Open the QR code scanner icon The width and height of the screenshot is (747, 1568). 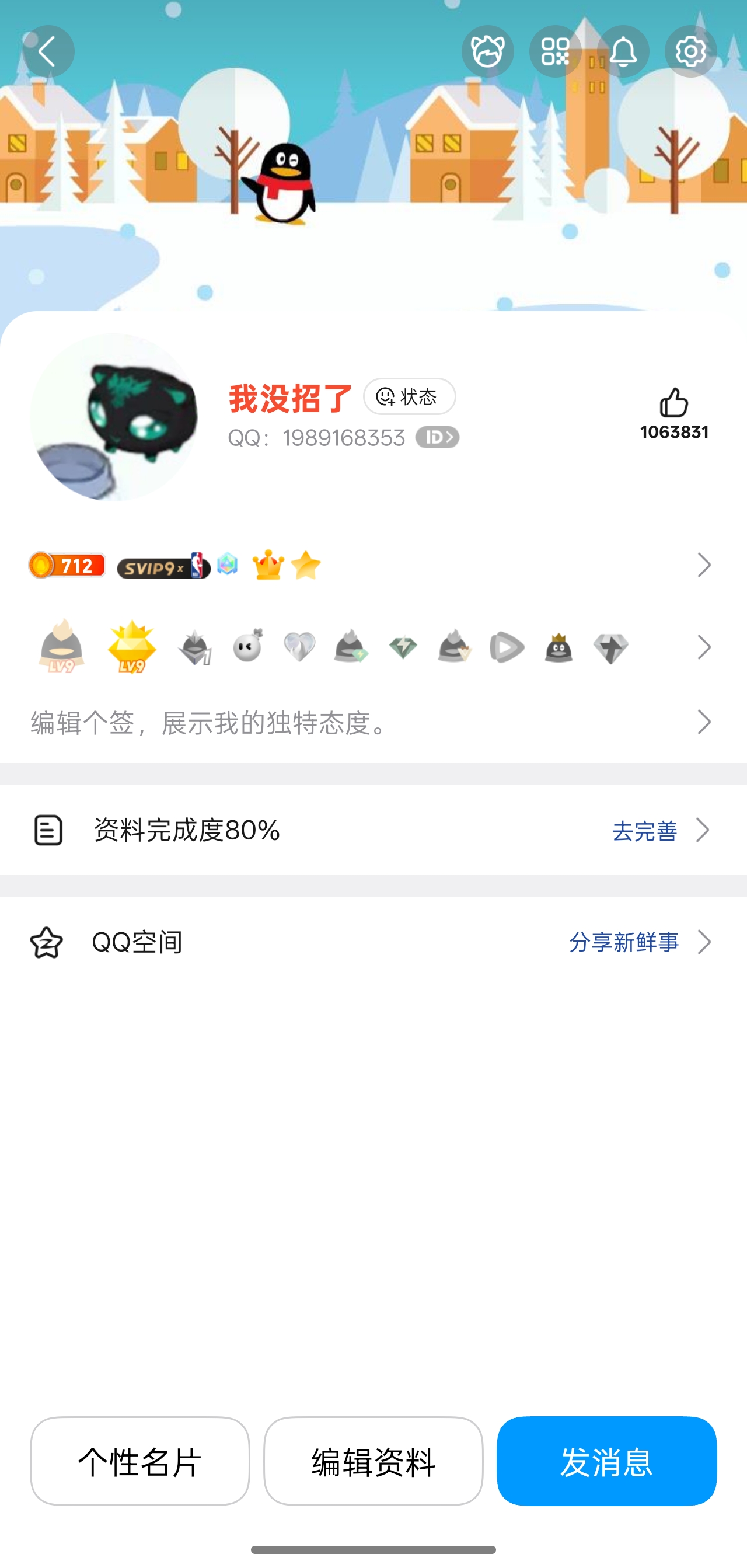(554, 52)
